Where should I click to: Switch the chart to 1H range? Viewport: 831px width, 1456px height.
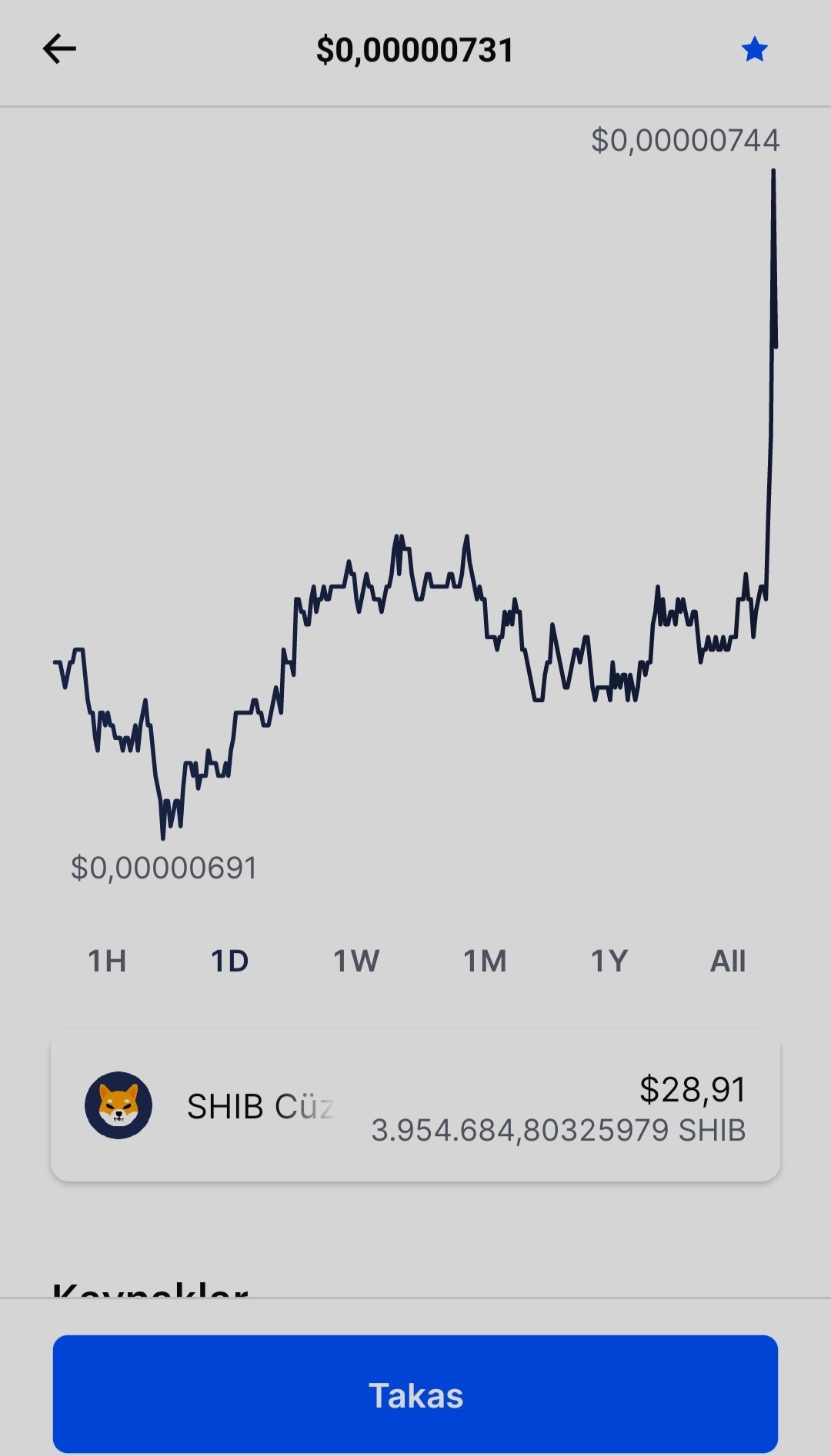point(107,961)
